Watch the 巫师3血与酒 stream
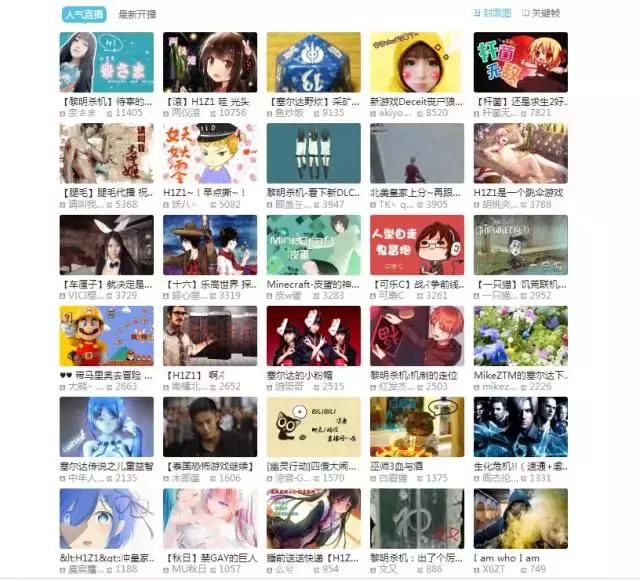640x581 pixels. (x=417, y=427)
